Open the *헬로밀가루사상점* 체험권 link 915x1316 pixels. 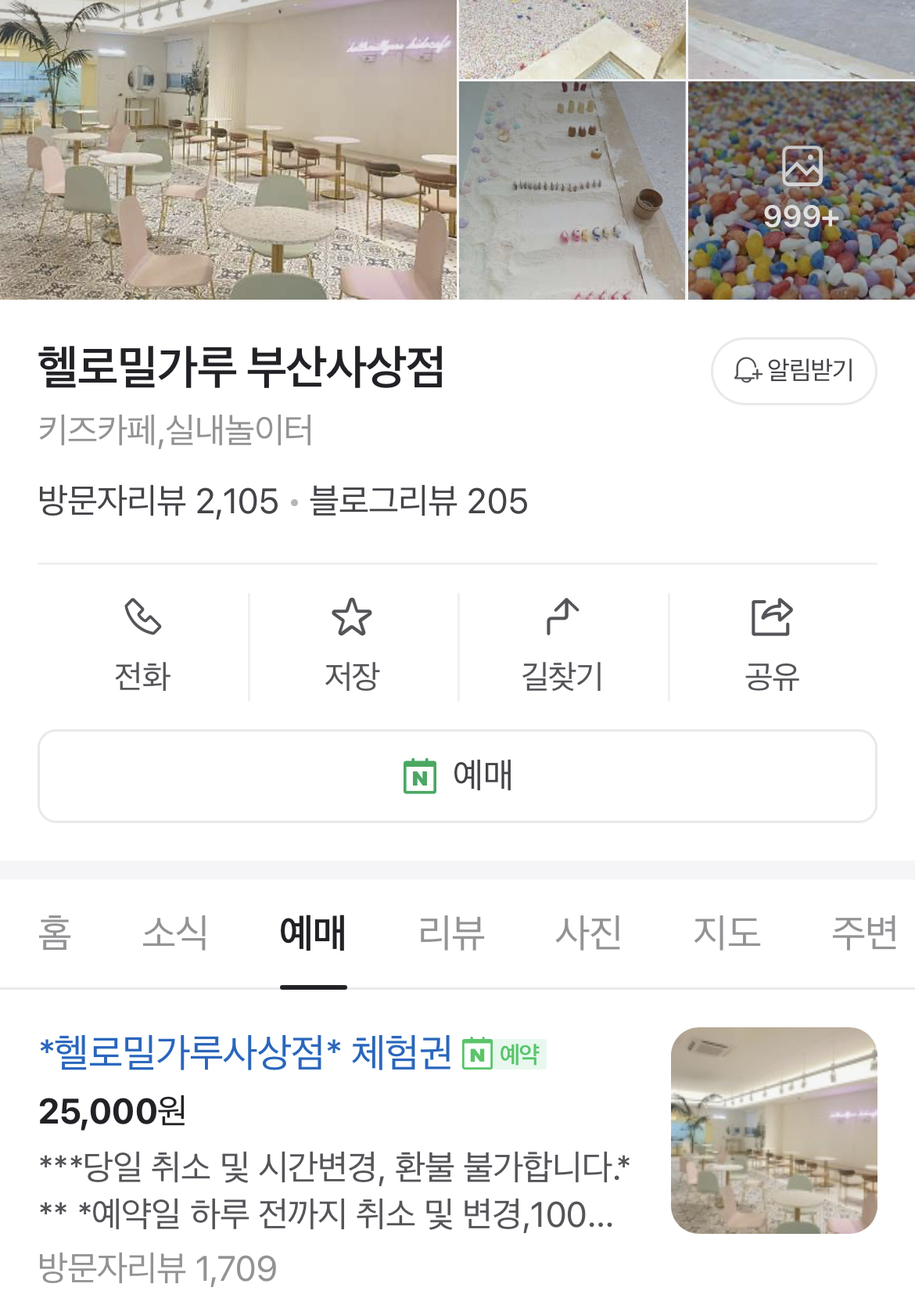(245, 1052)
